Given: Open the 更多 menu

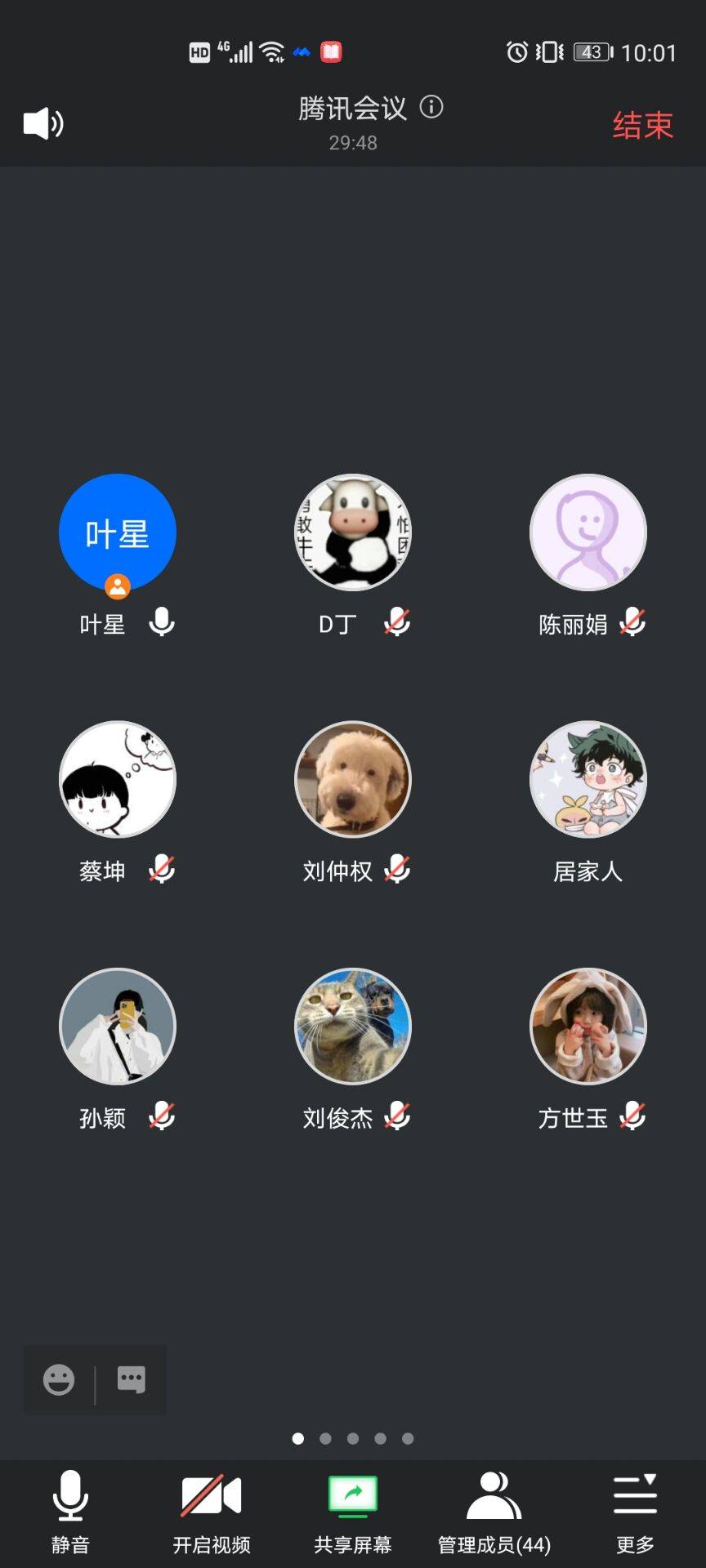Looking at the screenshot, I should pos(635,1510).
